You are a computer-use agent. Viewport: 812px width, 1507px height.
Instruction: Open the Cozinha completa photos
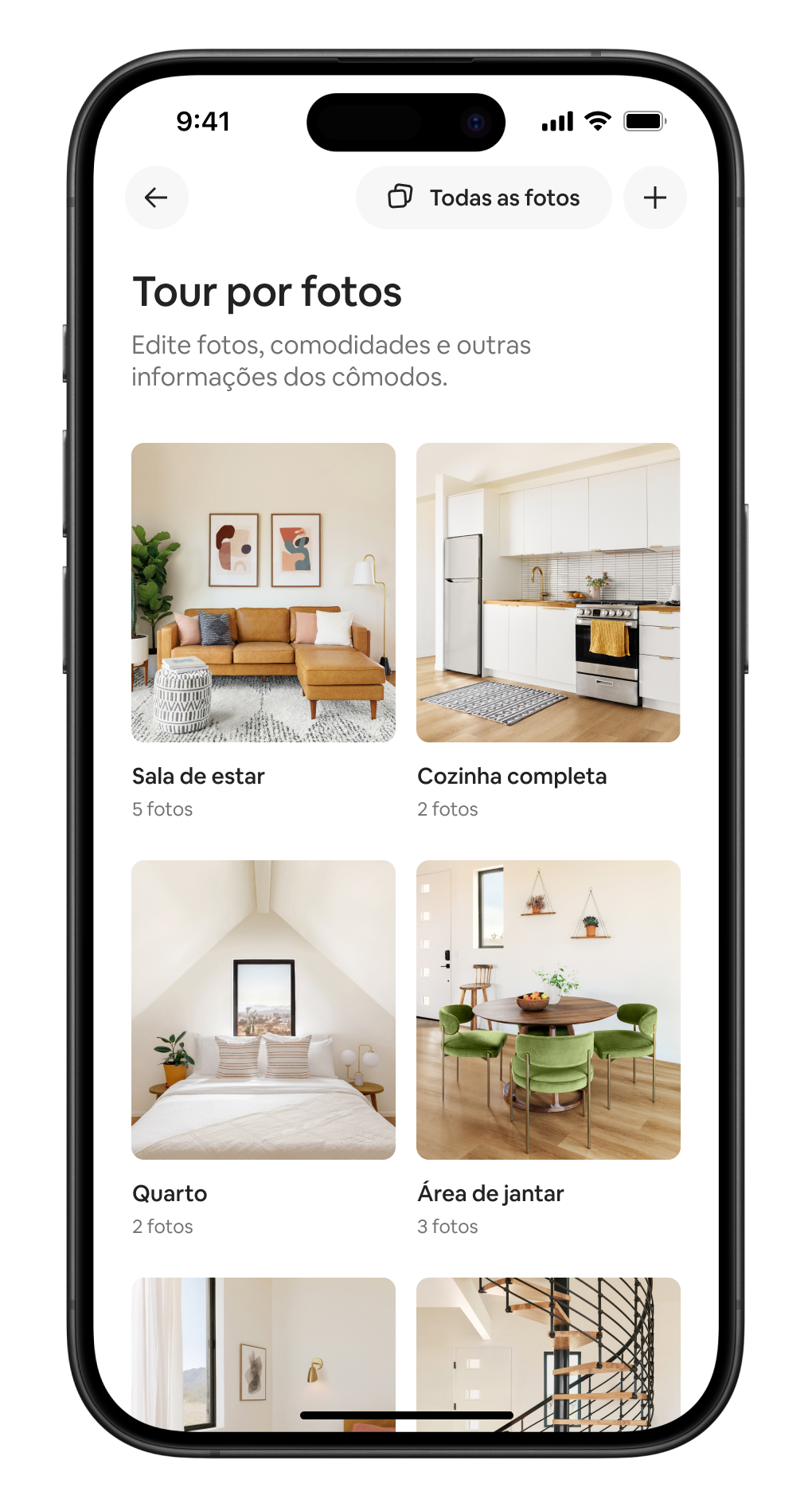coord(548,593)
